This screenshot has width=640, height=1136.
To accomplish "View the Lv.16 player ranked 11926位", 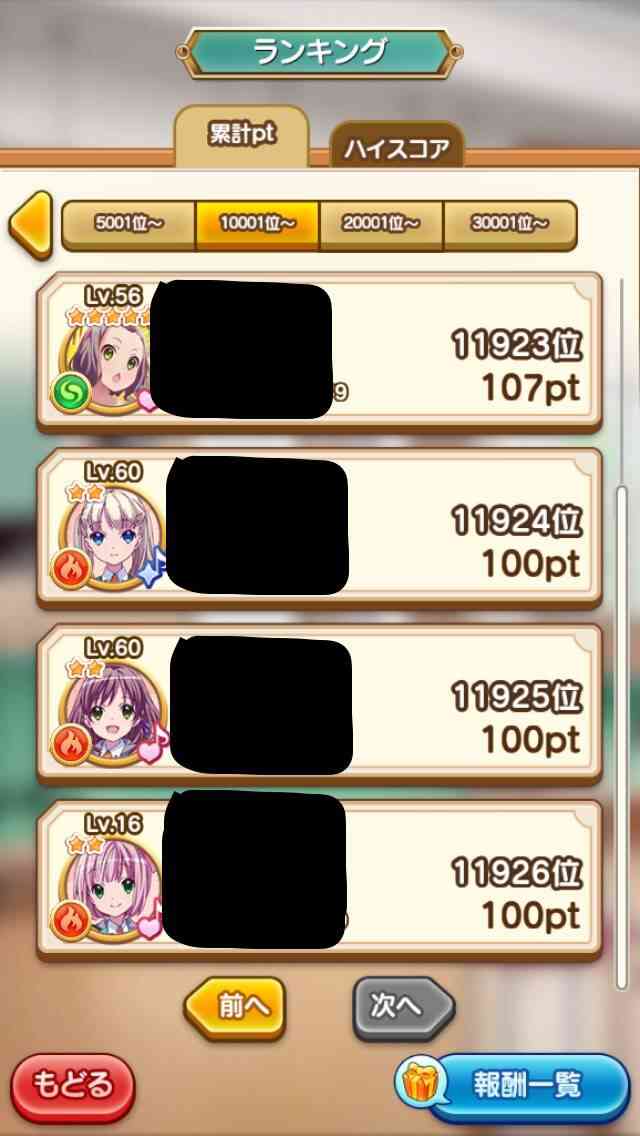I will coord(319,880).
